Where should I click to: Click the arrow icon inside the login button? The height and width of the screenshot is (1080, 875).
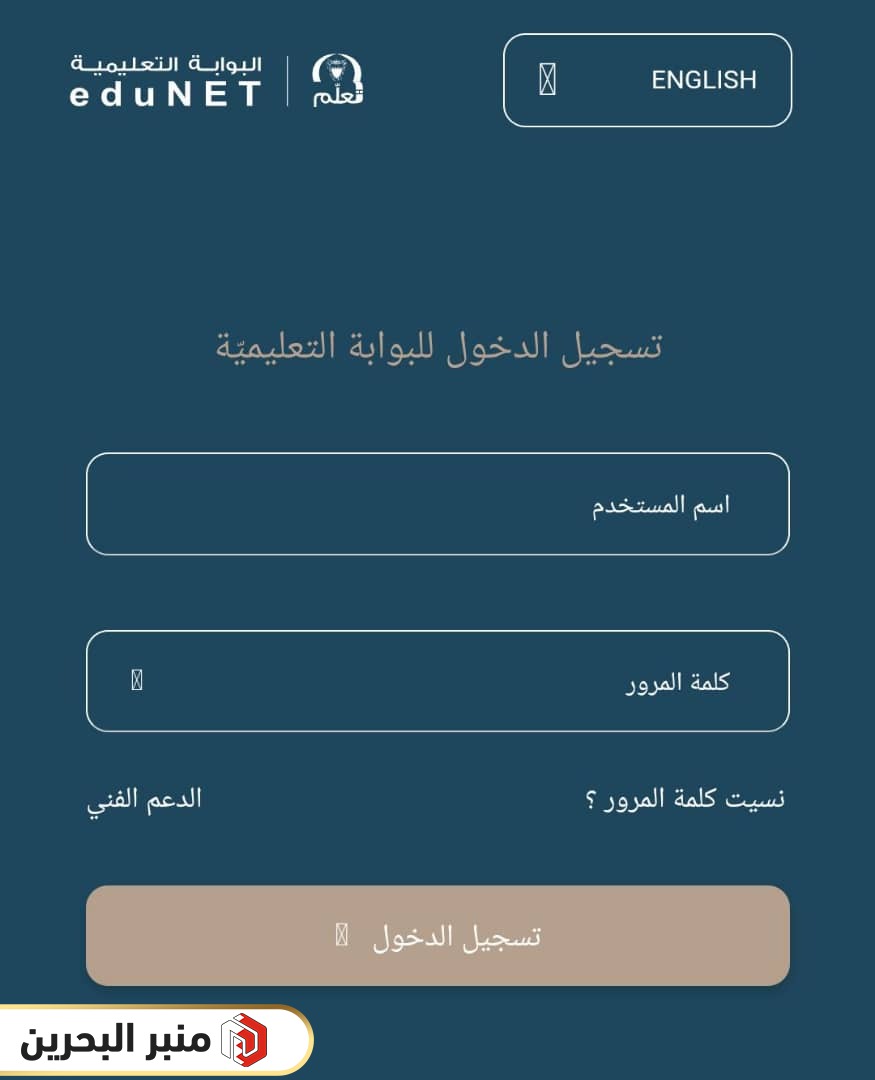pos(340,933)
